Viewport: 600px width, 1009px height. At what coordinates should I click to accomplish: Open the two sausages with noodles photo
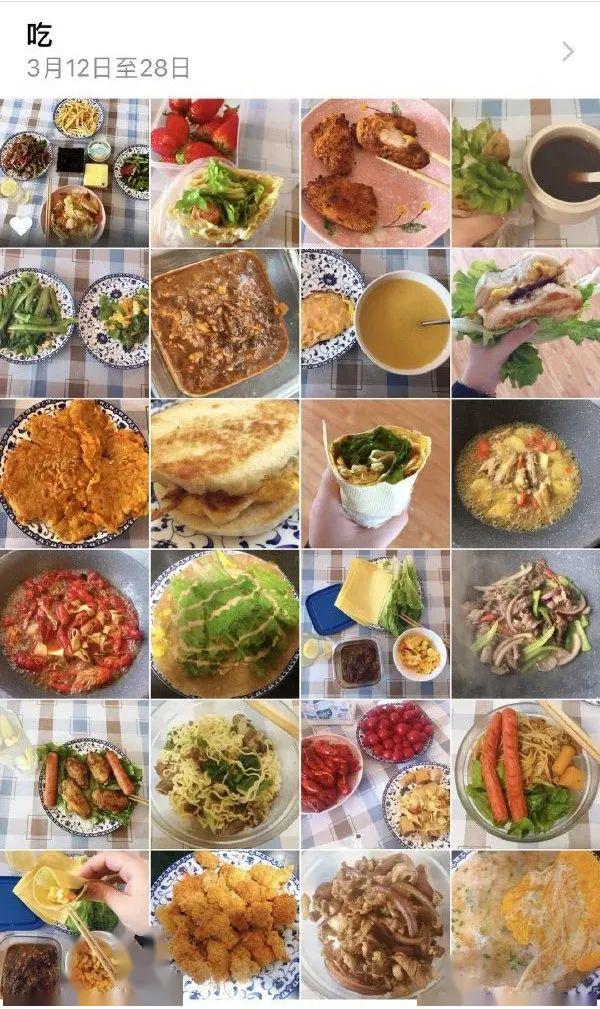click(x=526, y=775)
